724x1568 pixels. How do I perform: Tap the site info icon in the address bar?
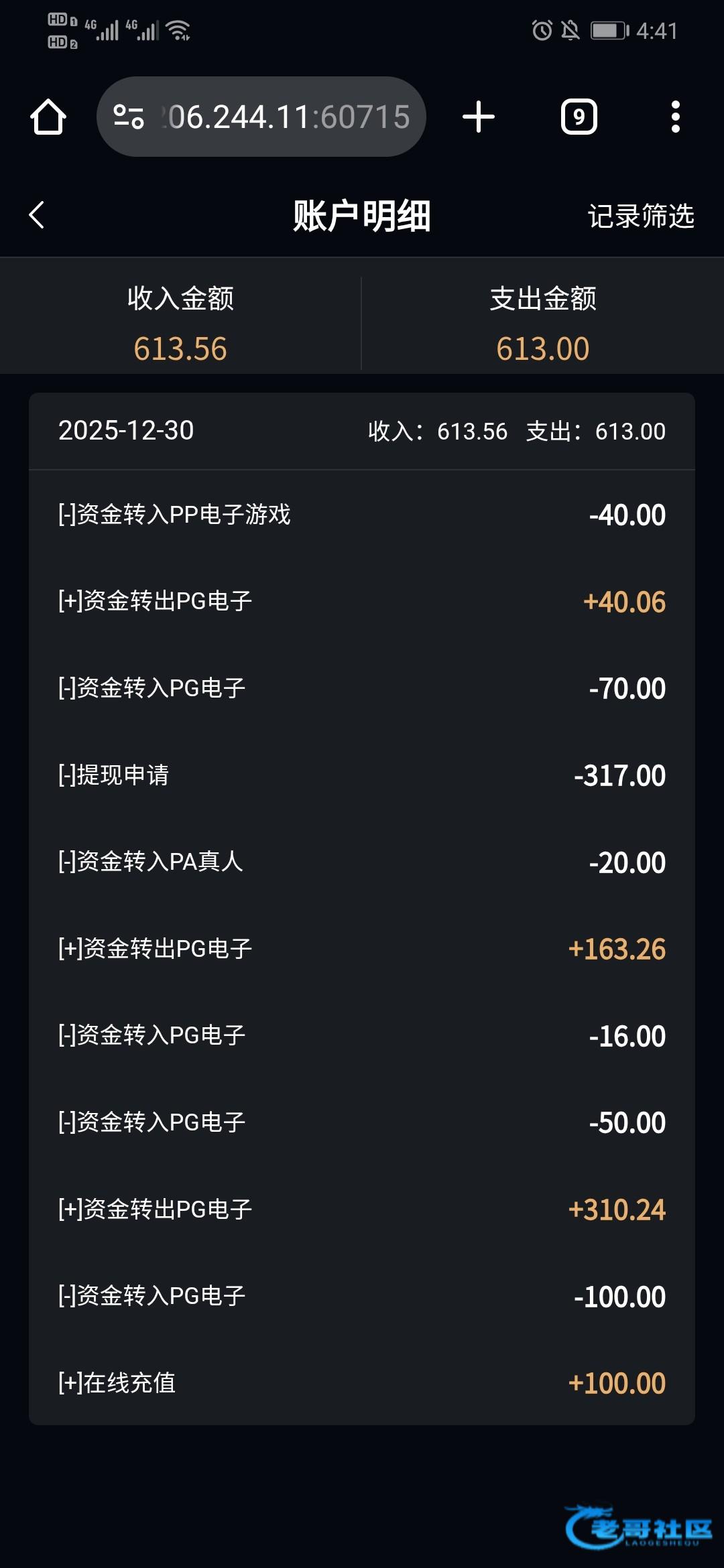coord(129,117)
